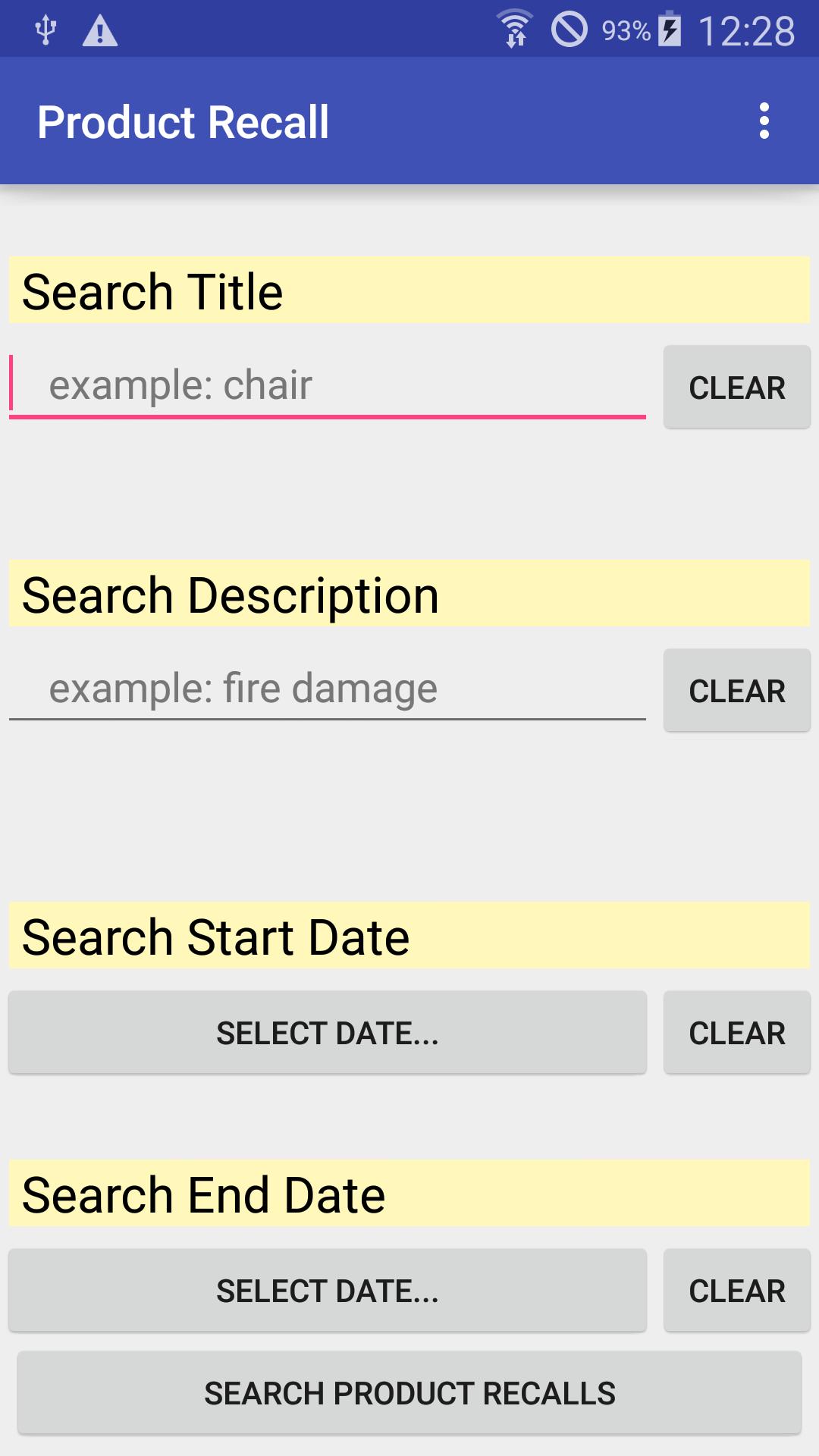This screenshot has width=819, height=1456.
Task: Select a date for Search Start Date
Action: 328,1033
